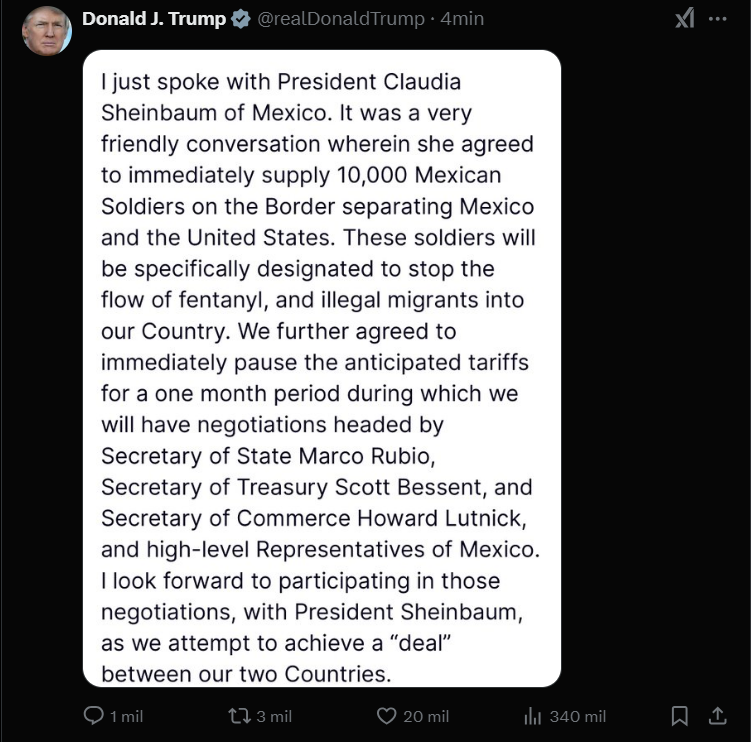751x742 pixels.
Task: Open the post's overflow menu
Action: (x=718, y=19)
